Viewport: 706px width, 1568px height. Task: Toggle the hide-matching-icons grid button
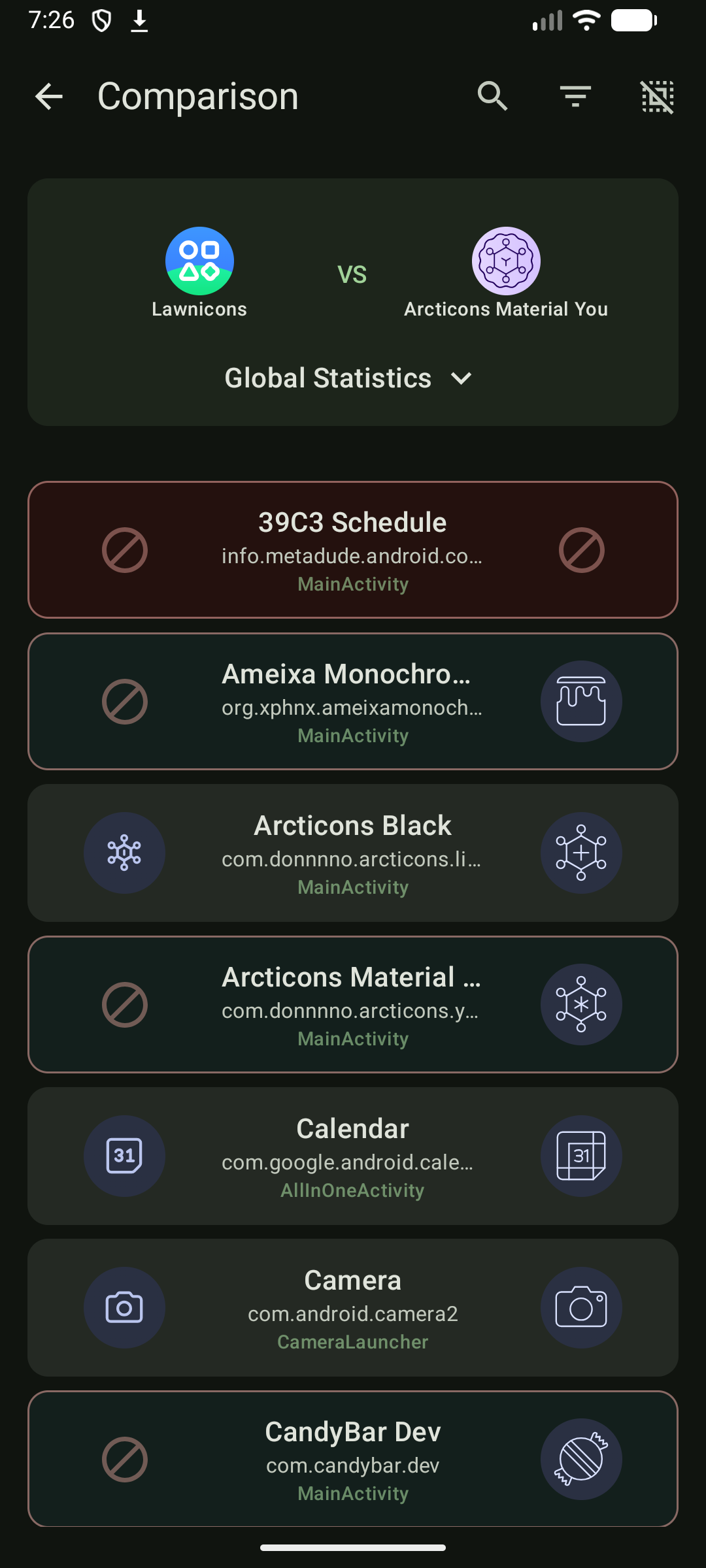tap(657, 97)
